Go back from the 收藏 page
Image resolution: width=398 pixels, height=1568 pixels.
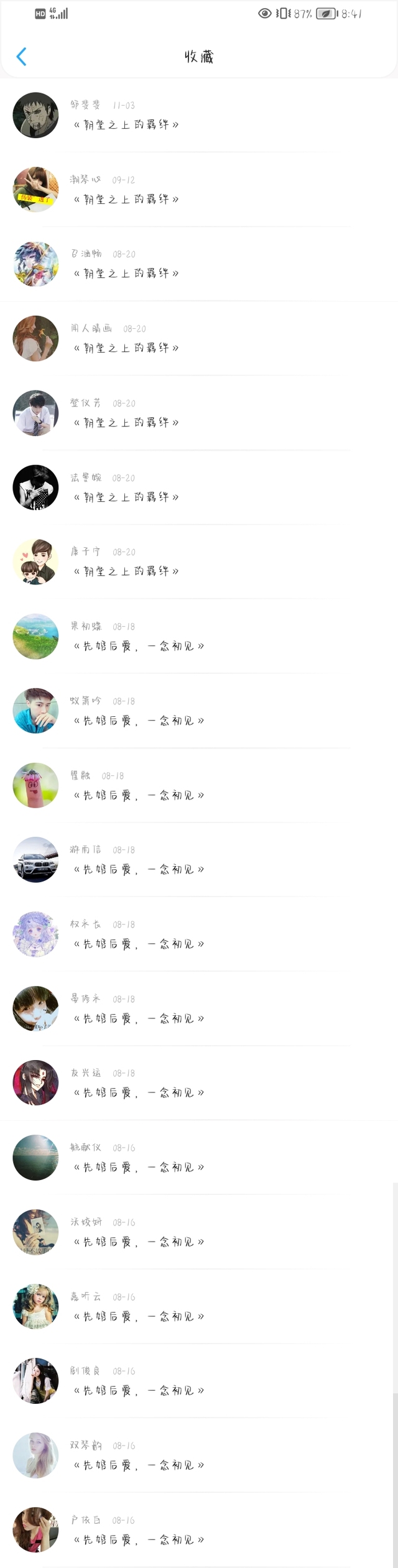[22, 57]
